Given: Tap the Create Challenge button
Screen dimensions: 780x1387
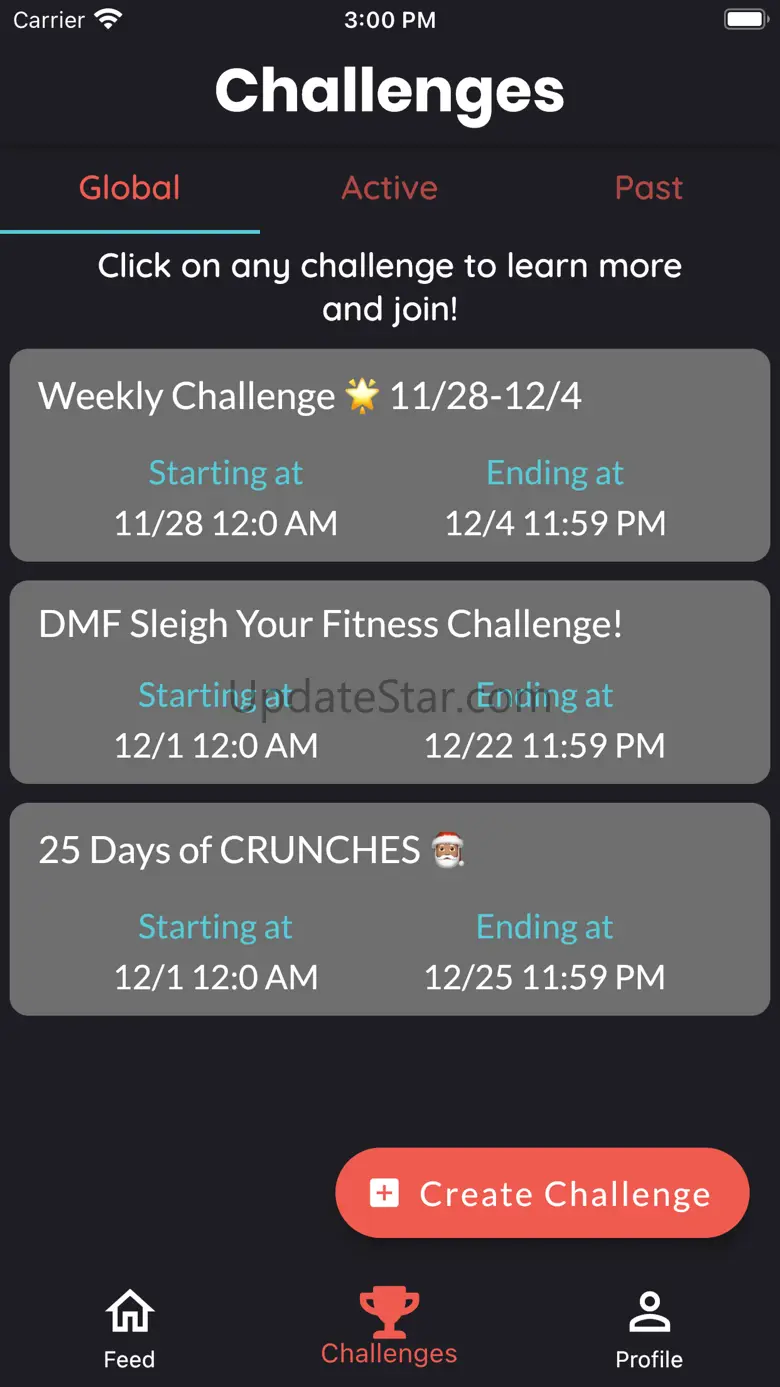Looking at the screenshot, I should click(x=542, y=1193).
